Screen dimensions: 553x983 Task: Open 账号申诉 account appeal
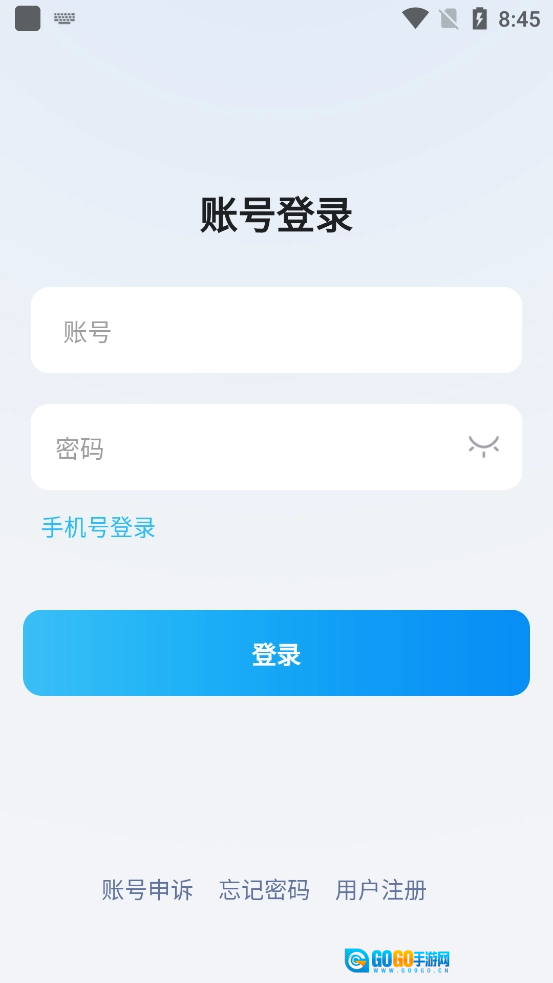[147, 890]
